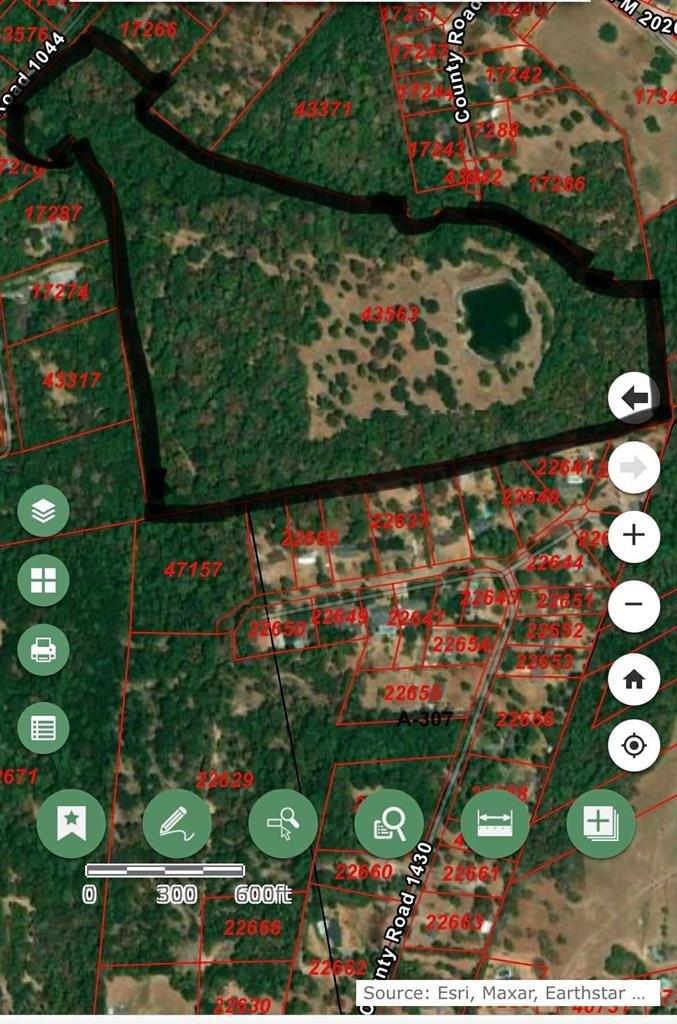Open the map layers panel
Viewport: 677px width, 1024px height.
tap(43, 511)
